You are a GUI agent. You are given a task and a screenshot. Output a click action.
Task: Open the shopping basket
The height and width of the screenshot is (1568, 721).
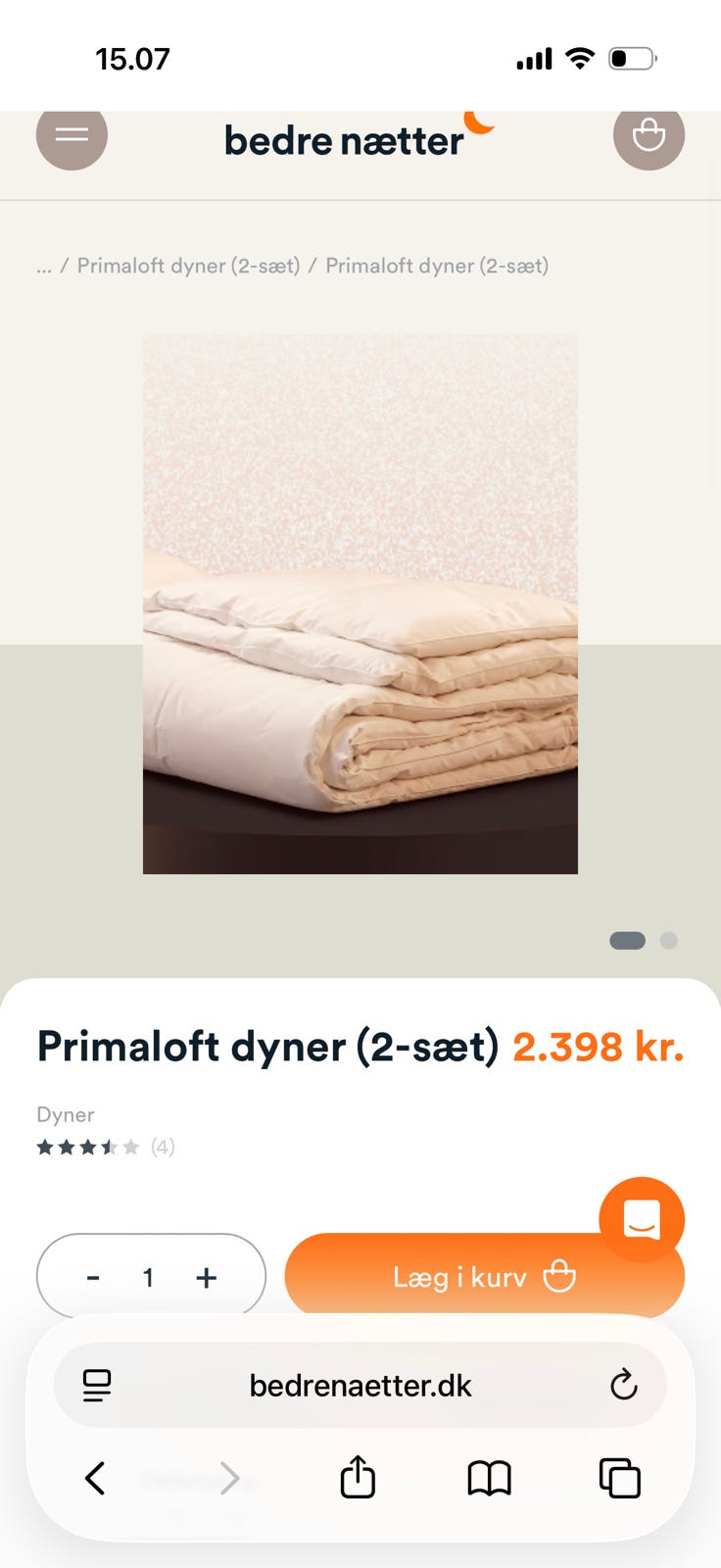649,135
